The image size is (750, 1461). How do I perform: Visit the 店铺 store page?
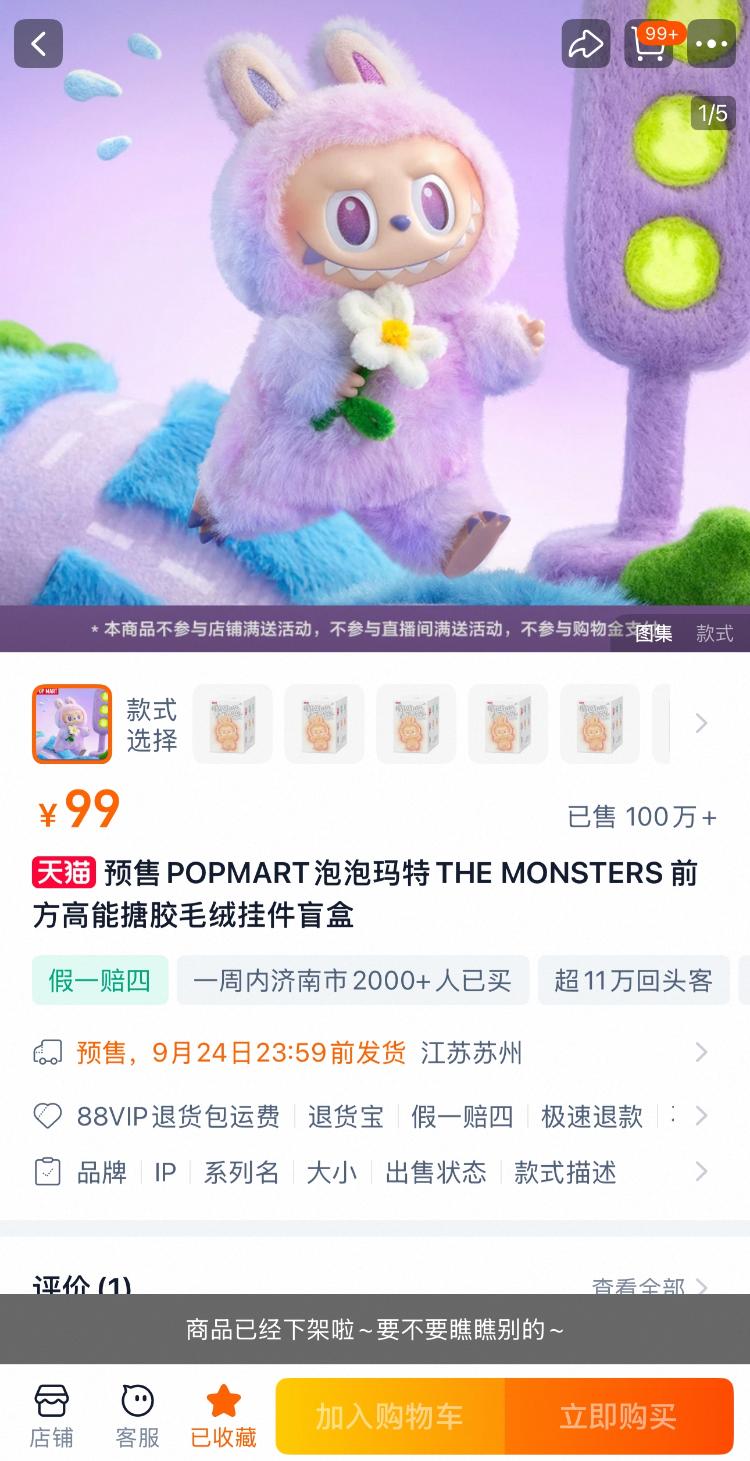[x=51, y=1415]
